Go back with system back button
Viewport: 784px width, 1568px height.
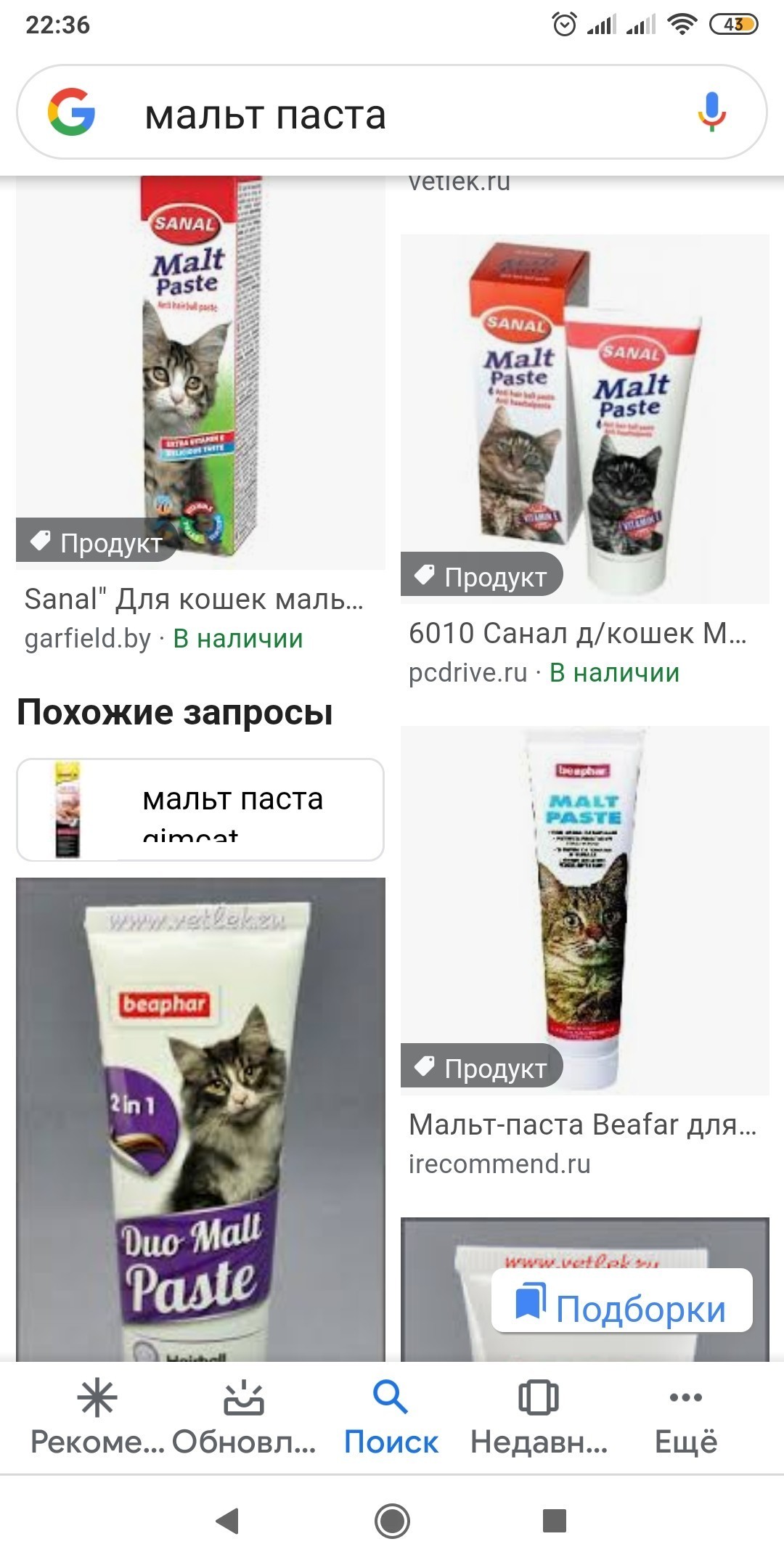click(228, 1521)
